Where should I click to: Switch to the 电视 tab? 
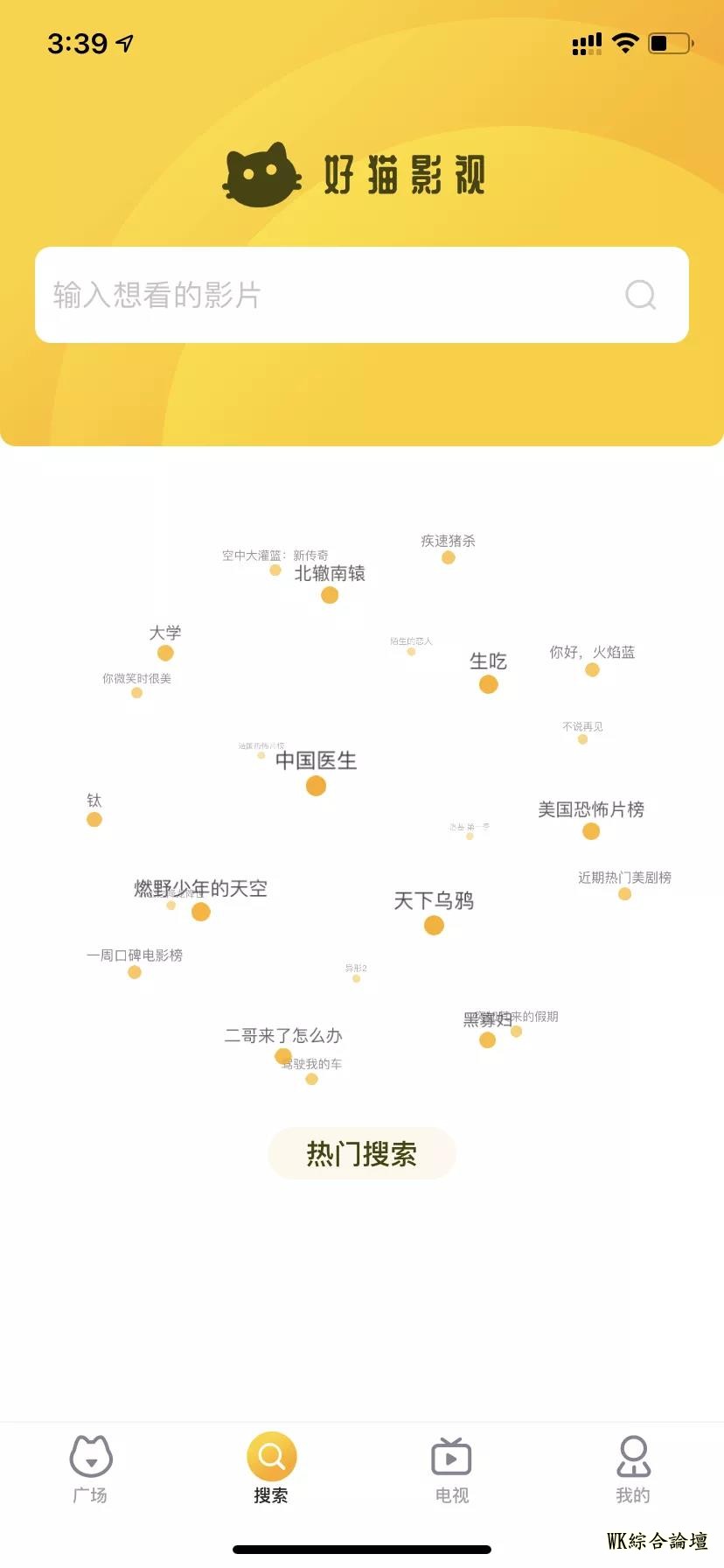tap(451, 1472)
